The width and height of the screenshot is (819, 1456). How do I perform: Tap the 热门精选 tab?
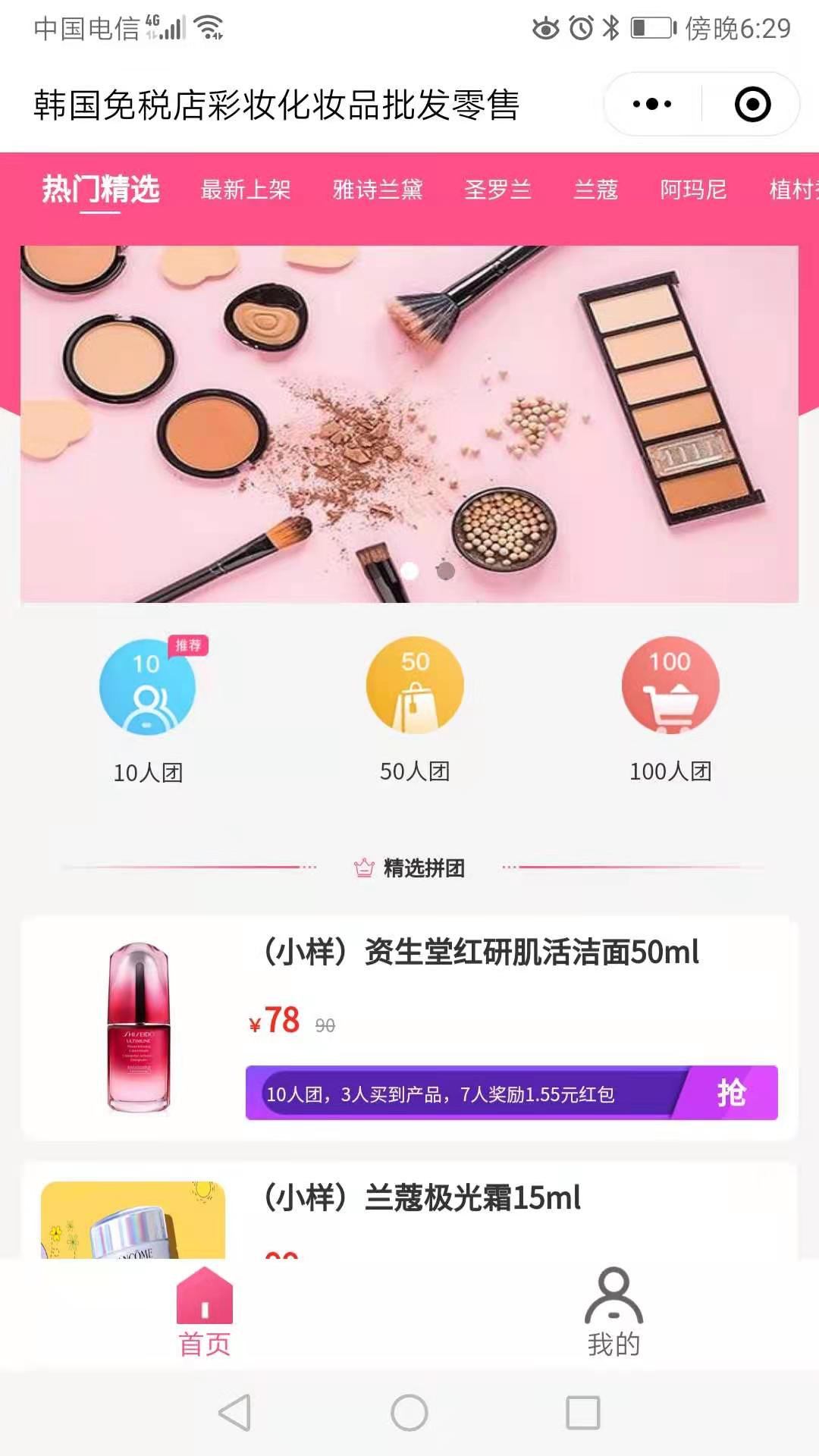coord(101,190)
